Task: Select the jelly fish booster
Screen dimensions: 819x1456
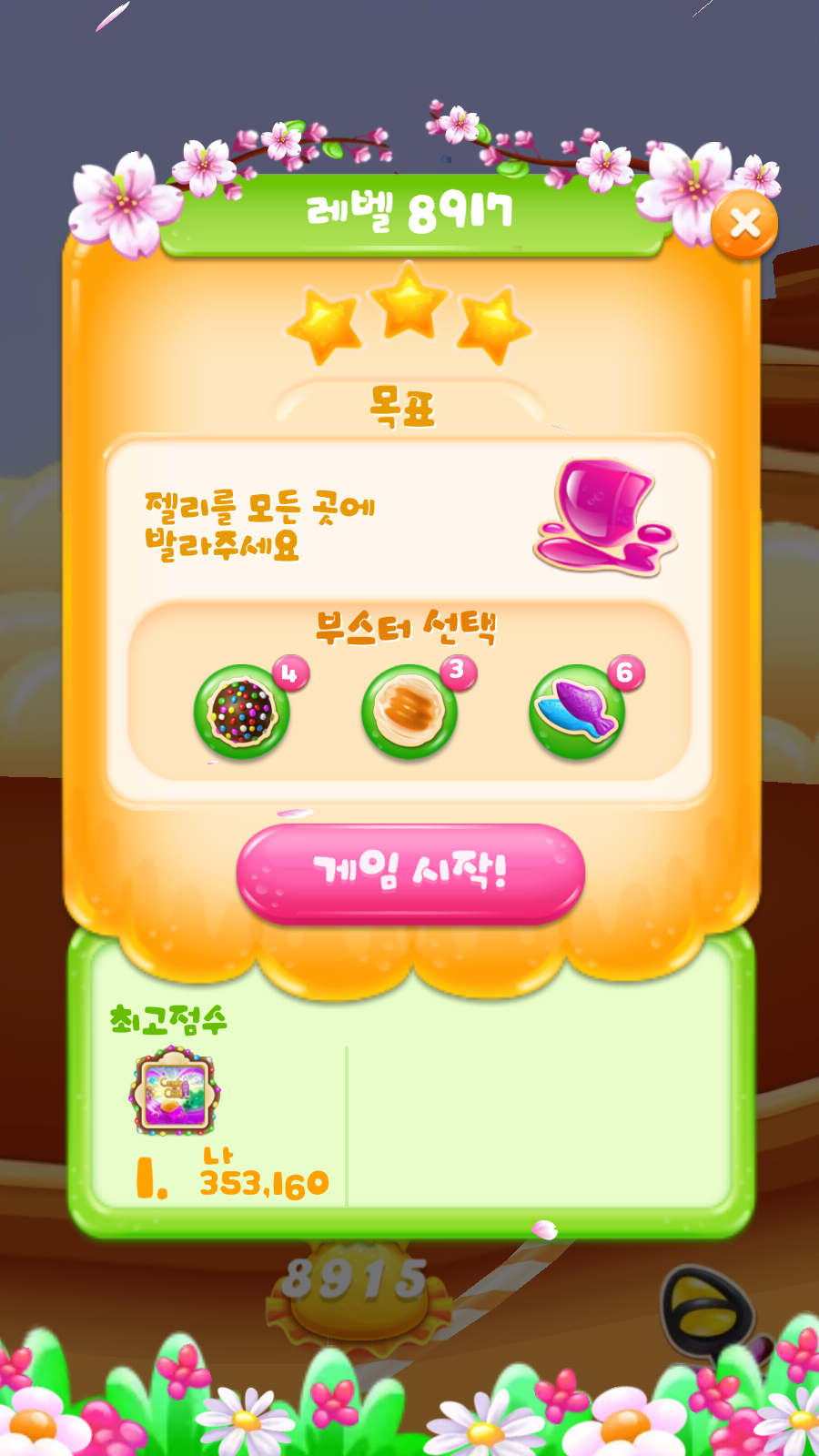Action: [577, 712]
